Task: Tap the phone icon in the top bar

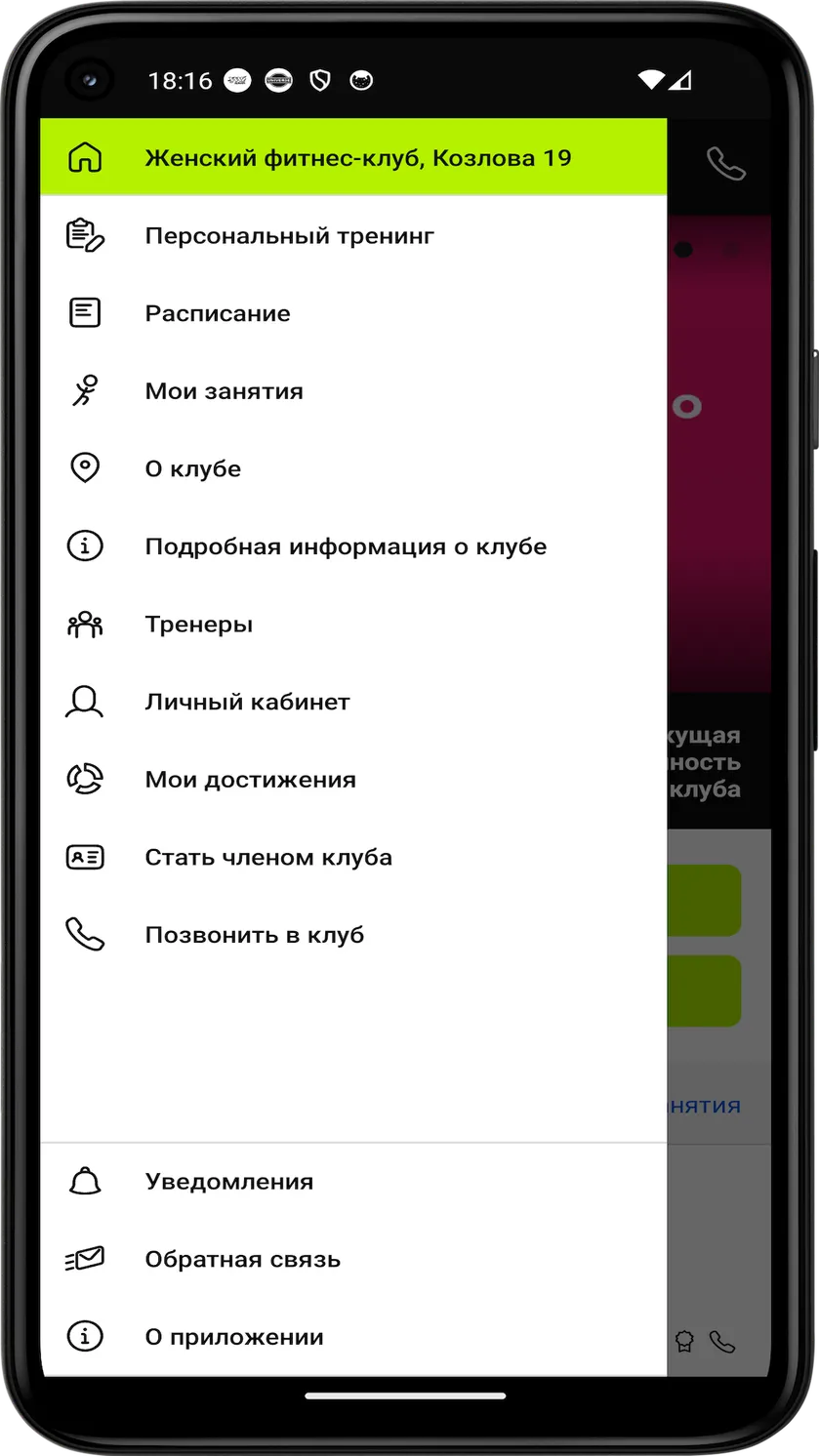Action: (725, 163)
